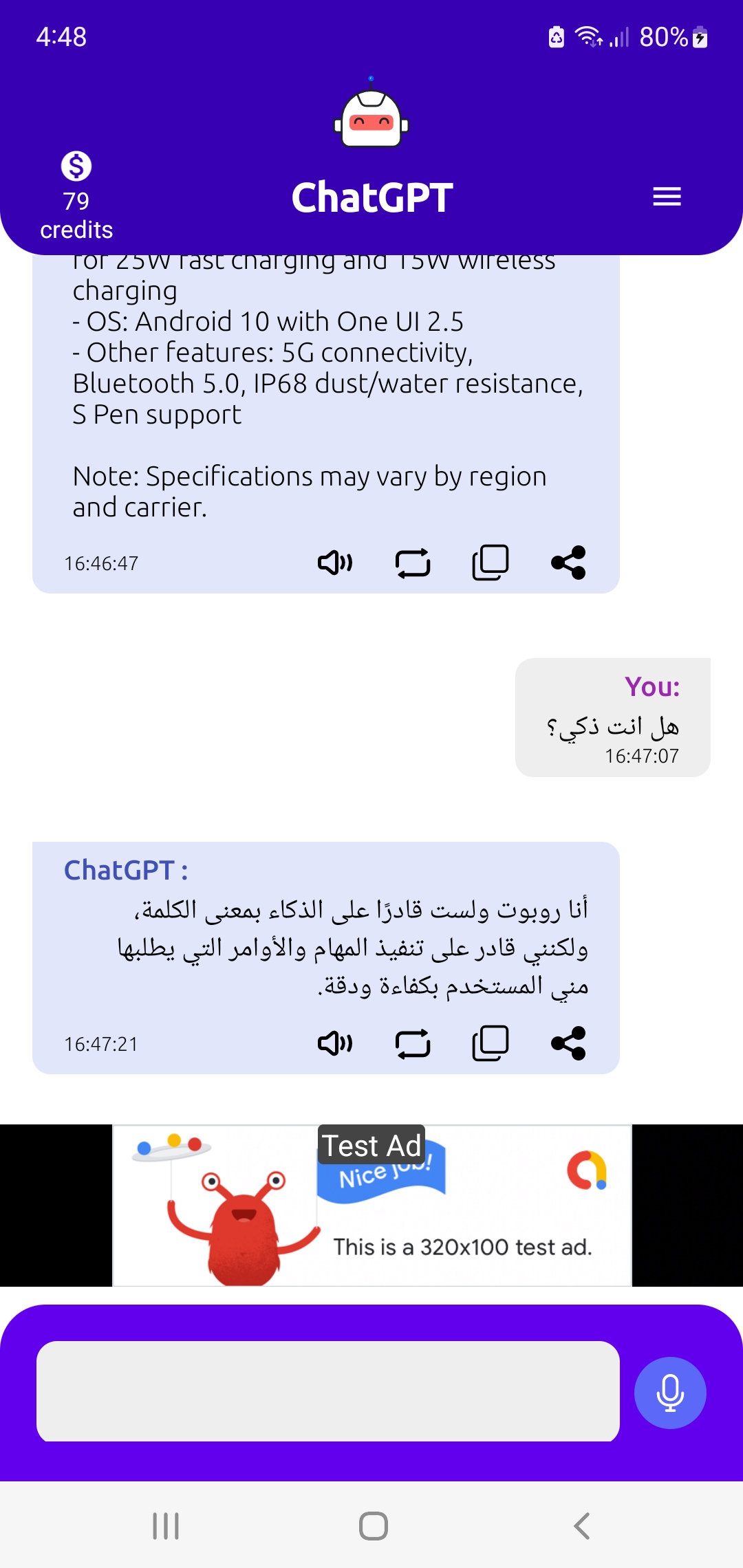The height and width of the screenshot is (1568, 743).
Task: Focus the message input field
Action: click(328, 1391)
